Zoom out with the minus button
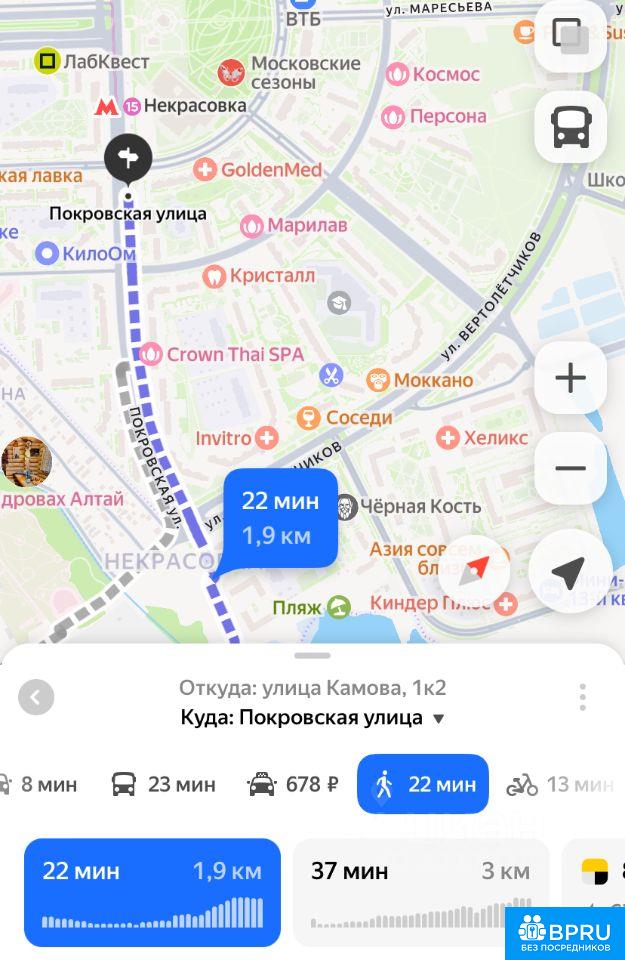The width and height of the screenshot is (625, 960). coord(570,468)
